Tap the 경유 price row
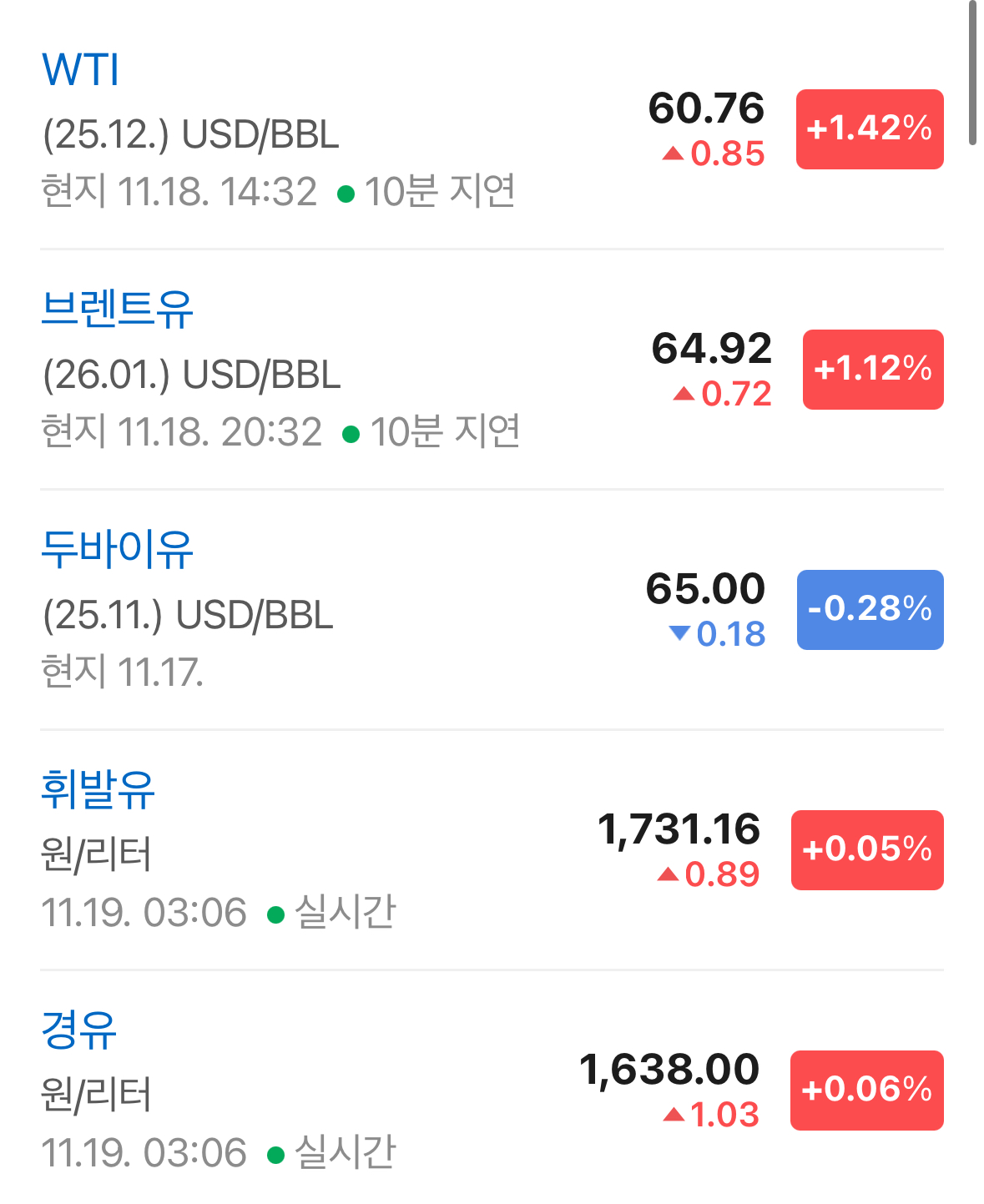This screenshot has width=984, height=1204. (79, 1030)
